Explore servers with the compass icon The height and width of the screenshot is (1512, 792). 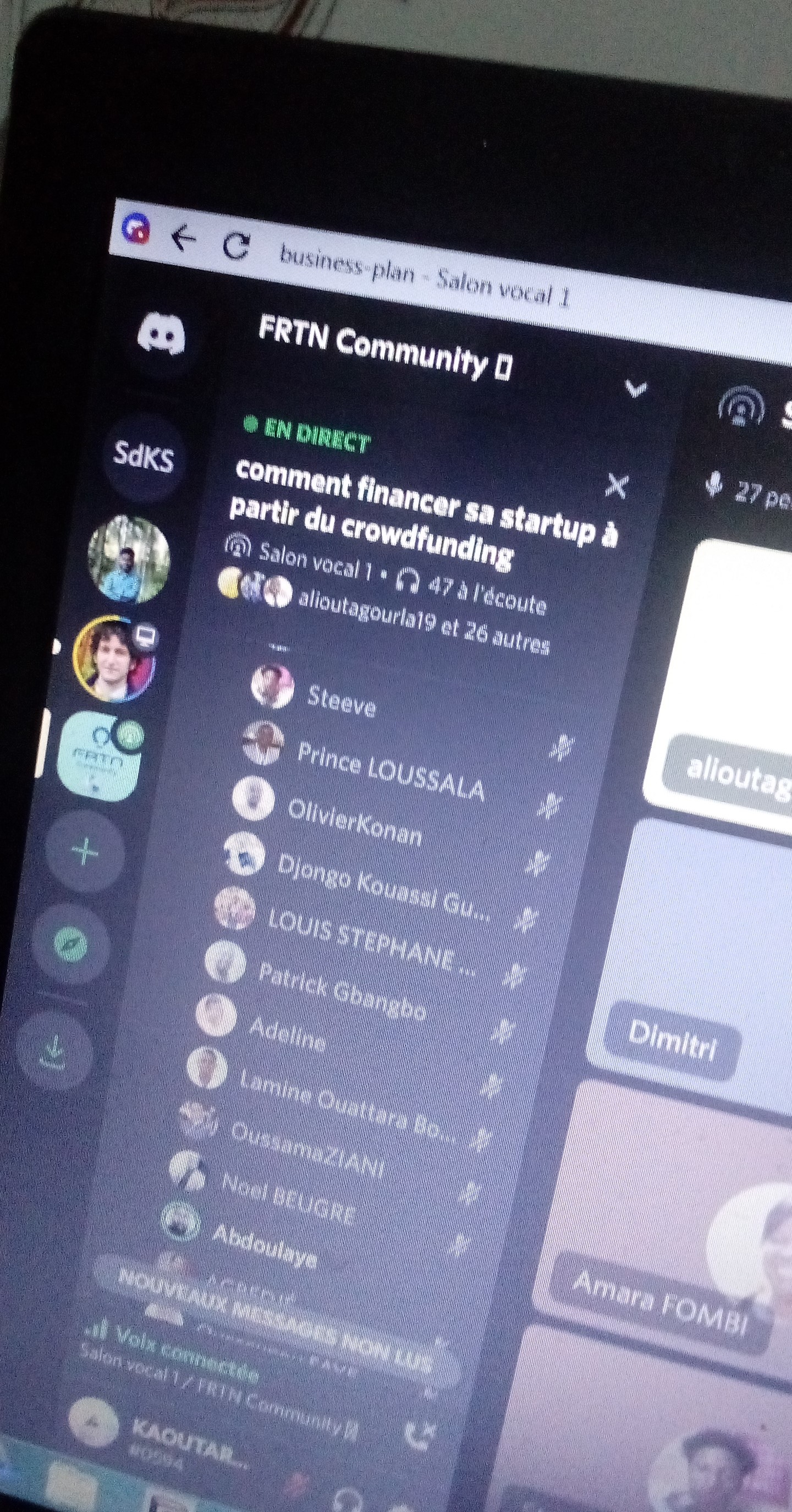(x=71, y=944)
